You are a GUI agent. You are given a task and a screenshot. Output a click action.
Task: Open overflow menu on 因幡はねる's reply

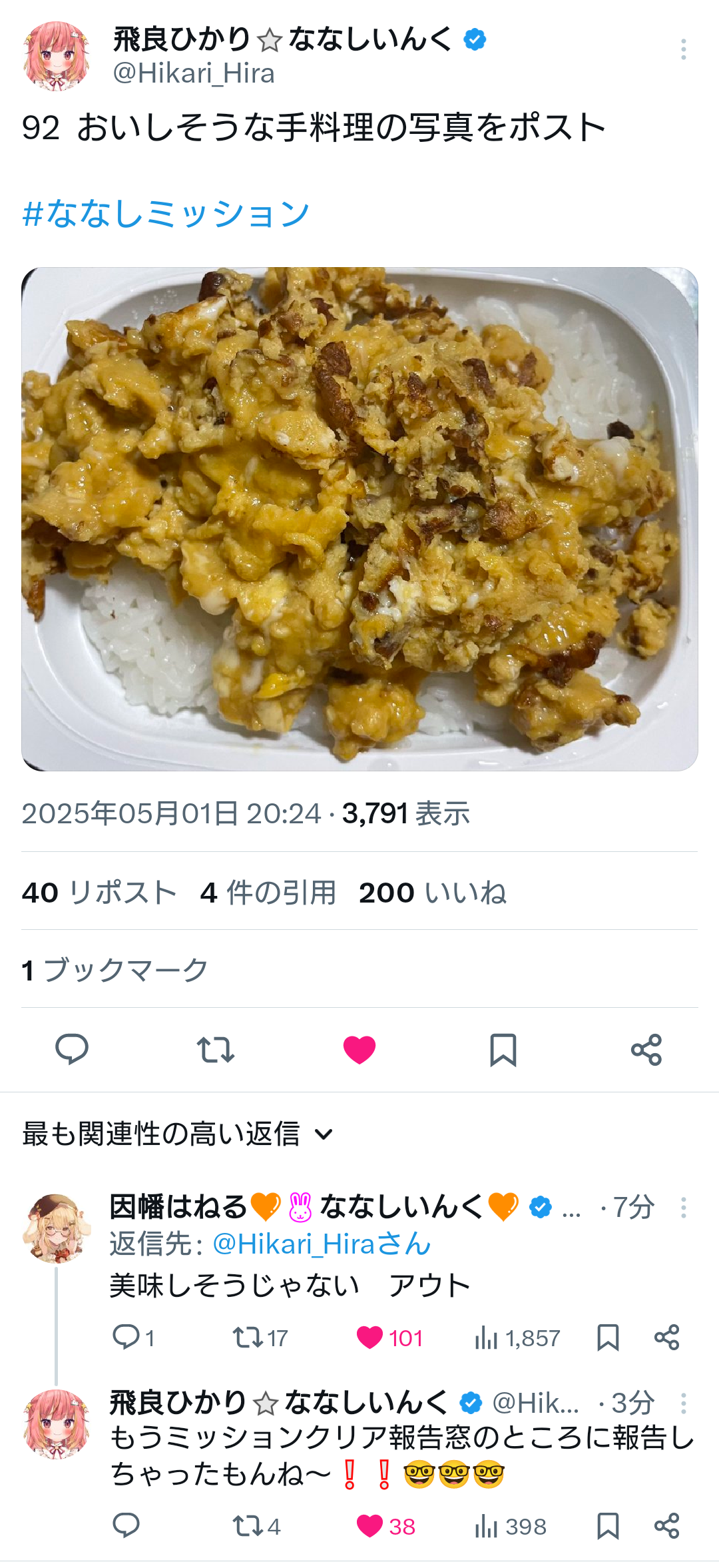tap(683, 1208)
